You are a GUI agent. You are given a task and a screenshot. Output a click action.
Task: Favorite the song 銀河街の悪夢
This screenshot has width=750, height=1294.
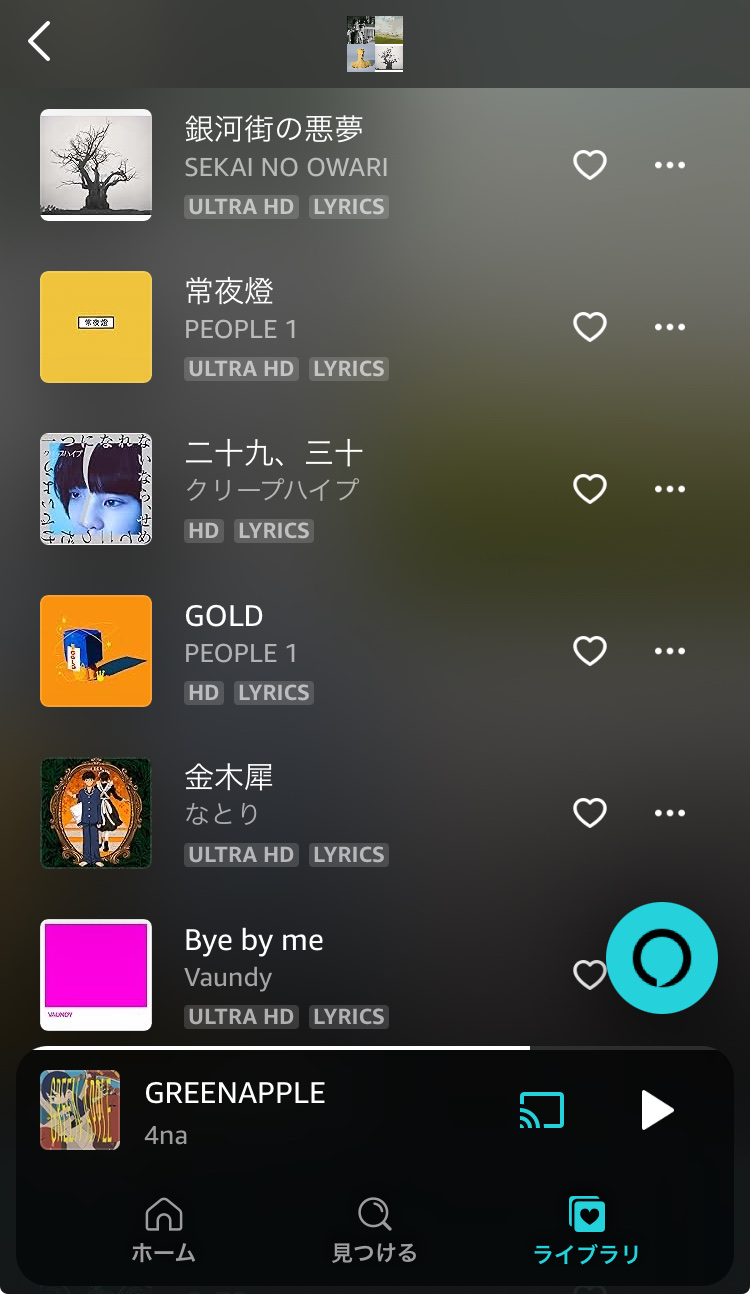coord(589,165)
